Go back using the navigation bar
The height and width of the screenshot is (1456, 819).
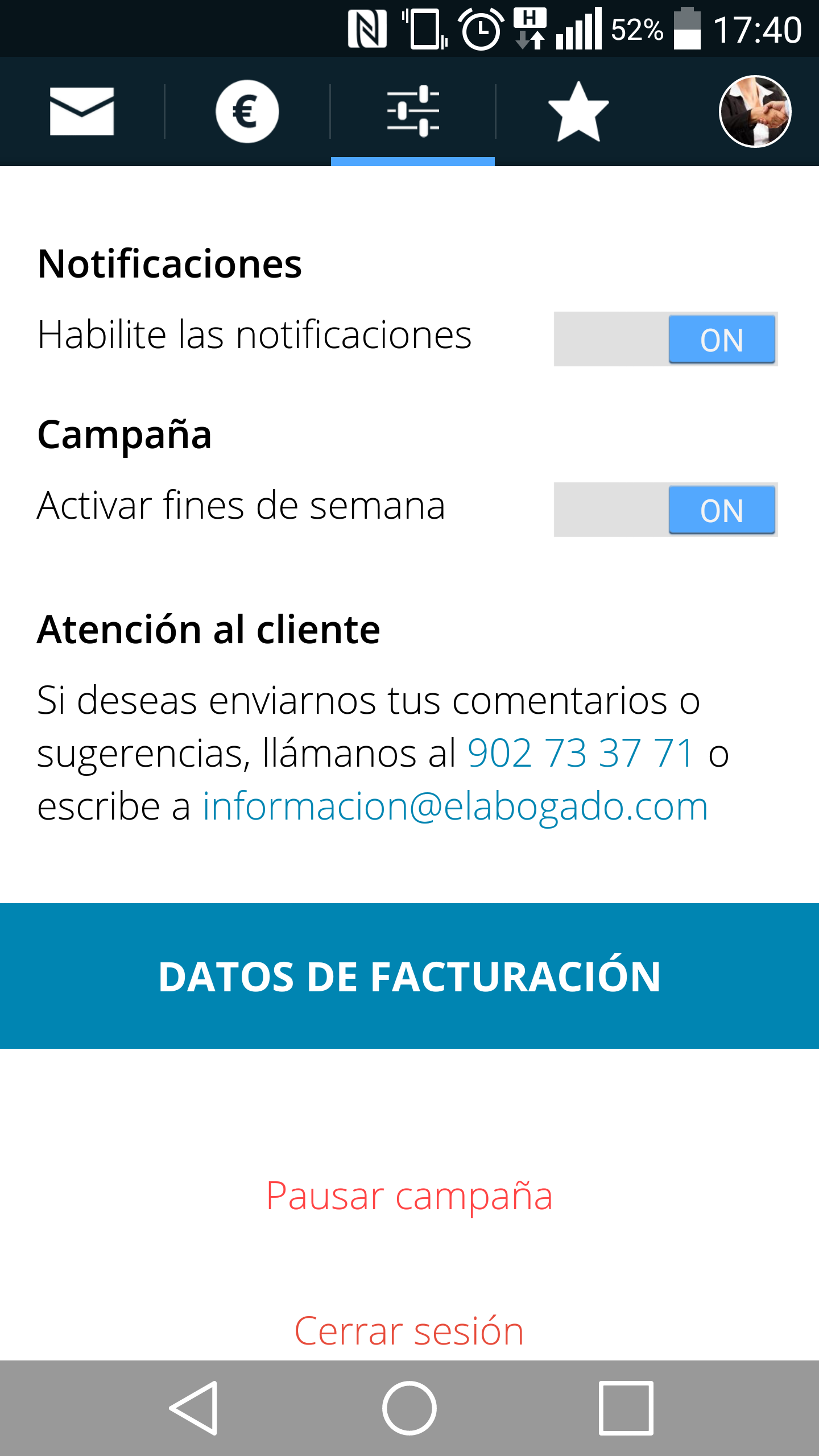(193, 1408)
